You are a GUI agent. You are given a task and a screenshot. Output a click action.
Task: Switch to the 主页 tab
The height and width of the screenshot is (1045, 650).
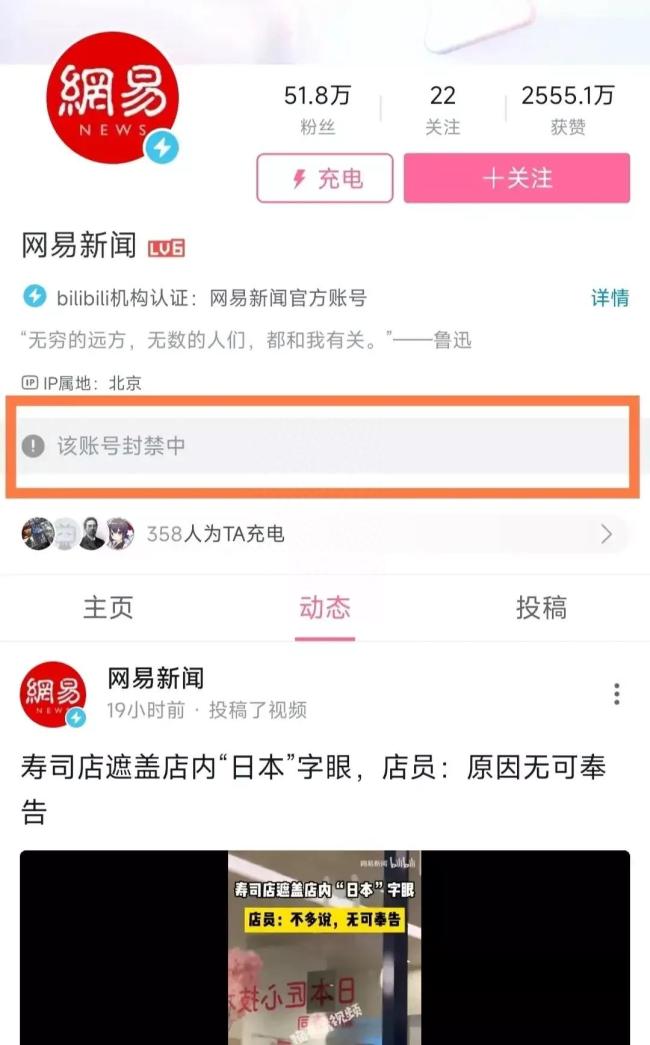point(108,607)
